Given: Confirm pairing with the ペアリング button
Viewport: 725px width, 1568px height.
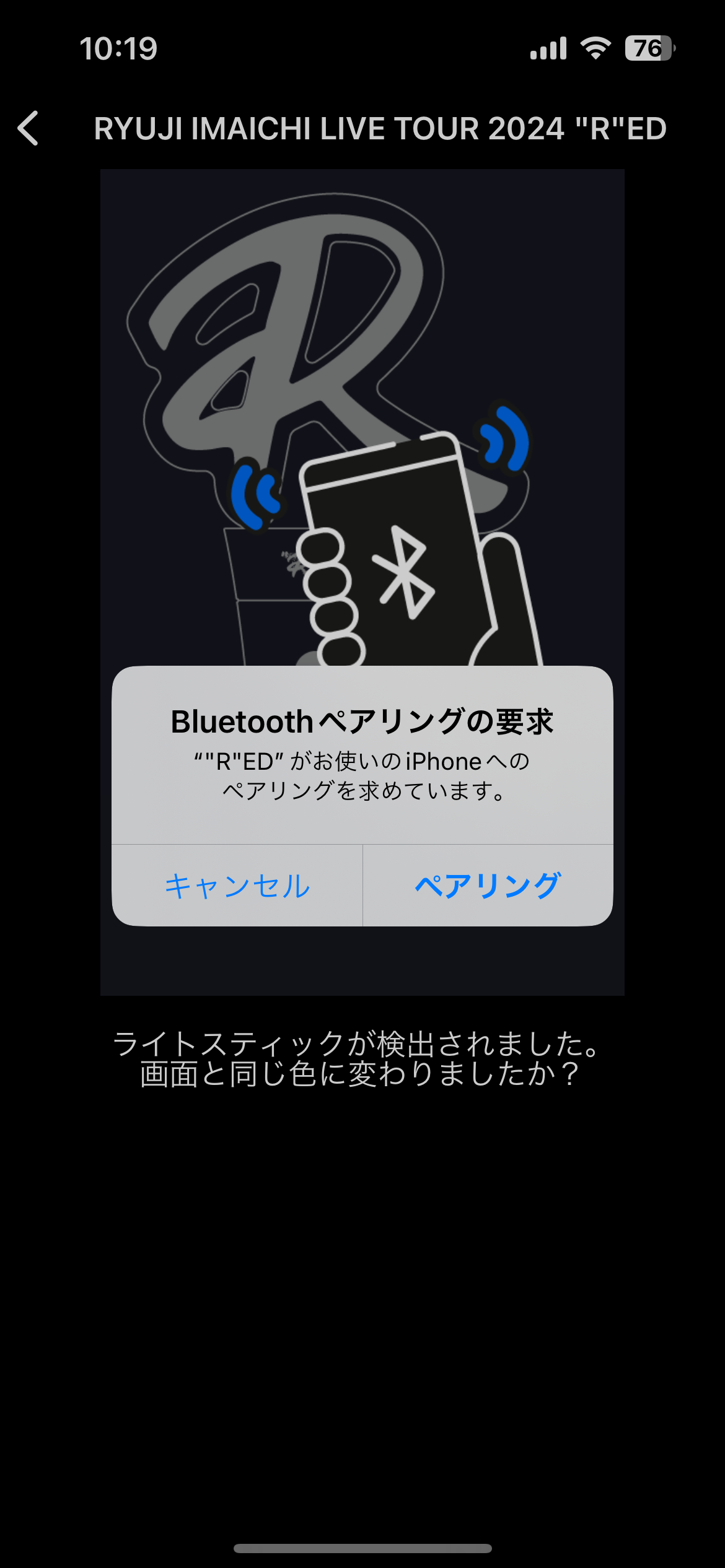Looking at the screenshot, I should [488, 886].
